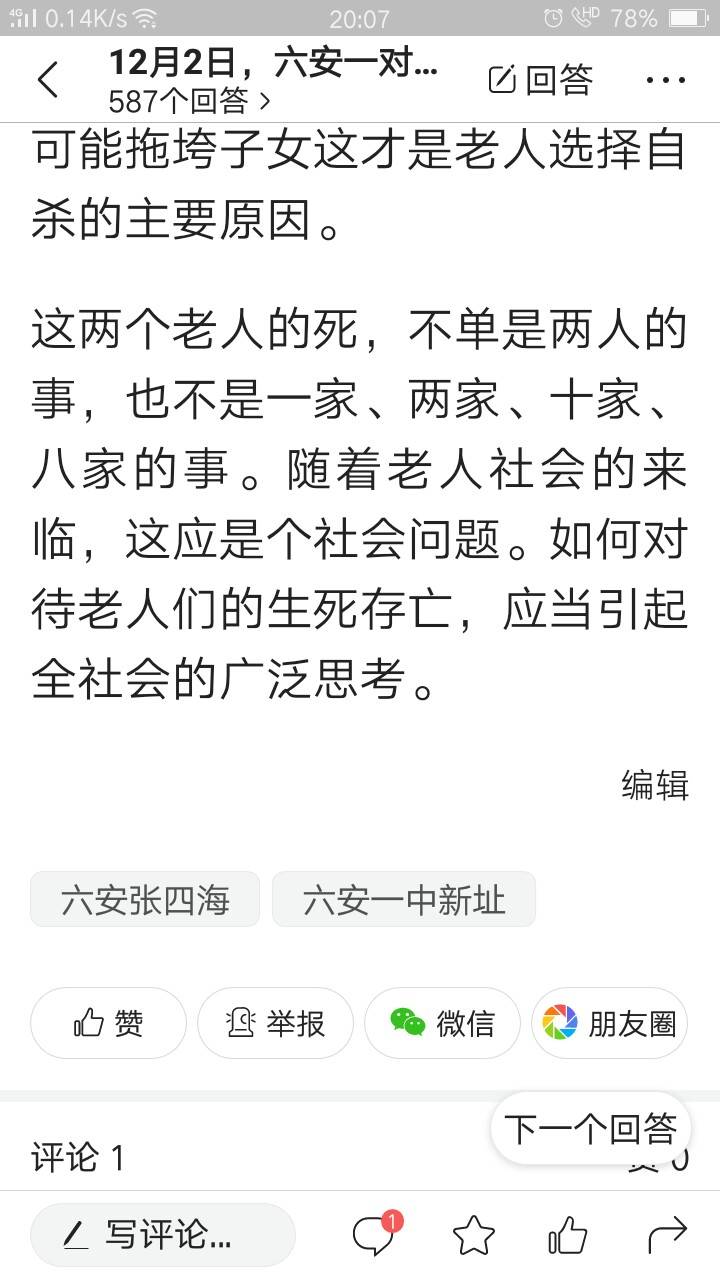Like the answer with 赞 button
The image size is (720, 1280).
point(108,1023)
